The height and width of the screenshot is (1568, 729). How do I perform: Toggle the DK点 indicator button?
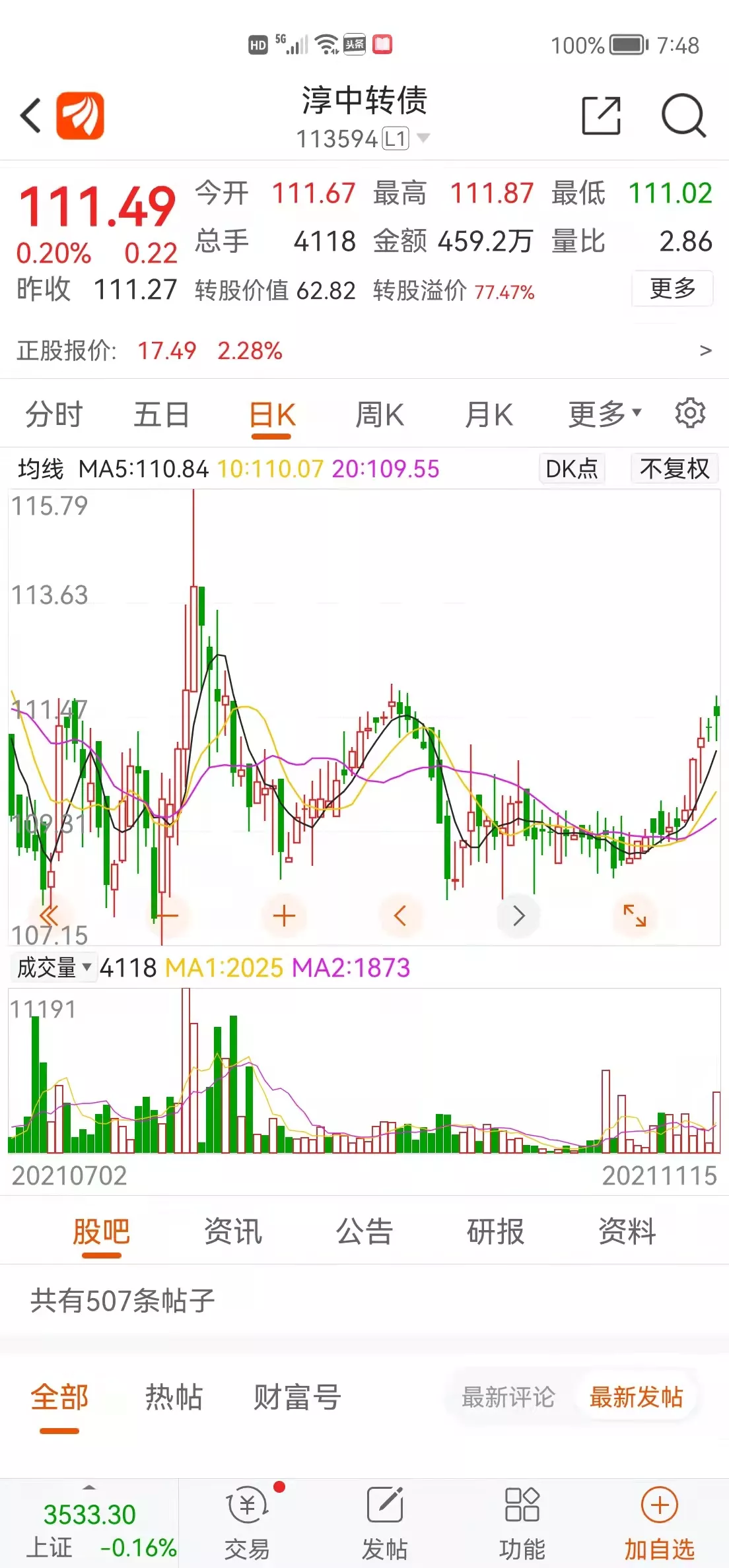[572, 469]
